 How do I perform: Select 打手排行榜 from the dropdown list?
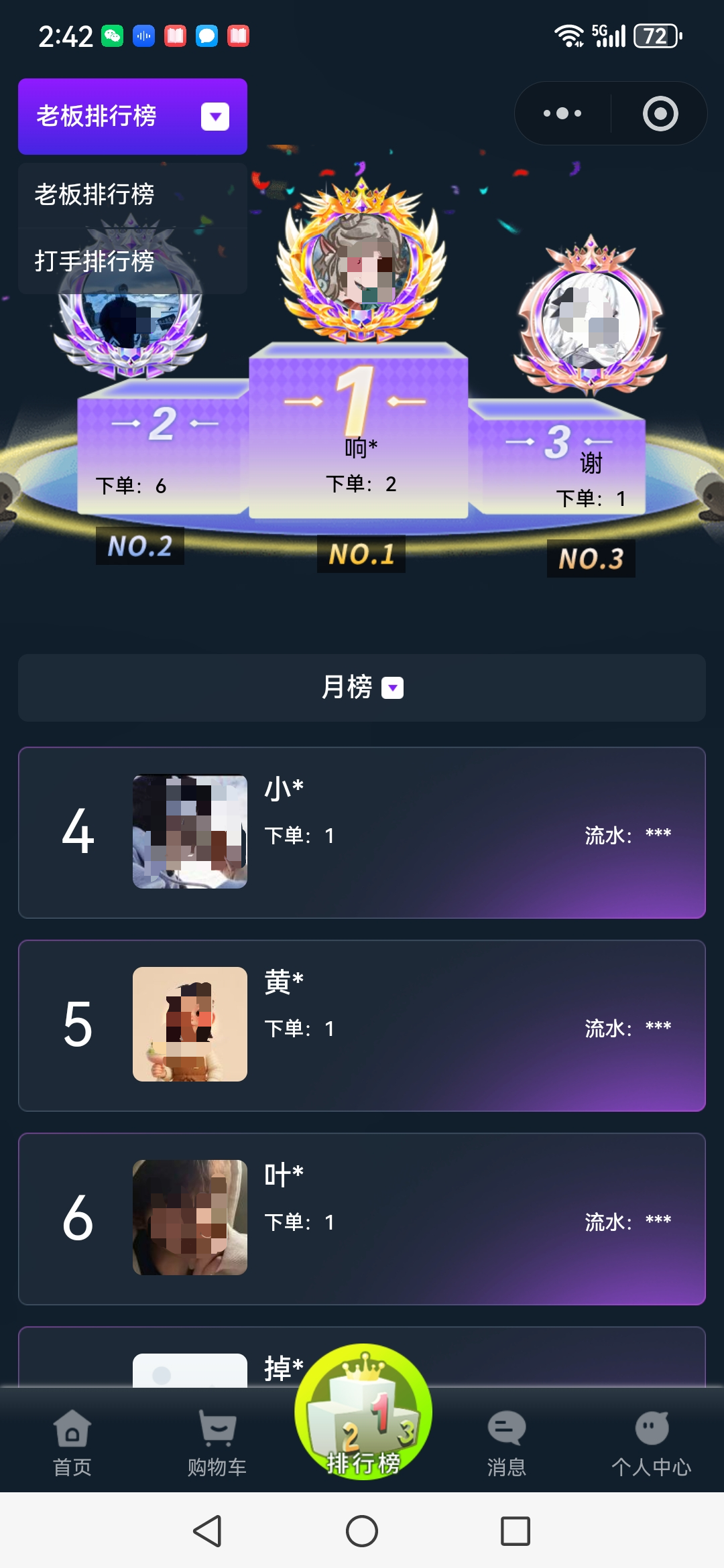pos(95,261)
